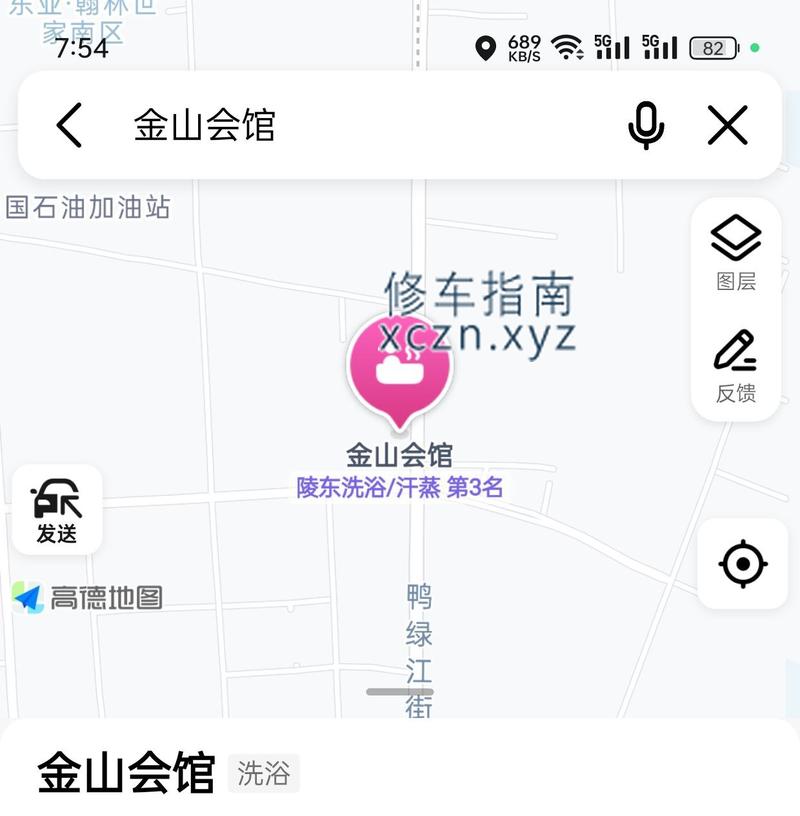Go back from search results
This screenshot has height=816, width=800.
pos(69,126)
